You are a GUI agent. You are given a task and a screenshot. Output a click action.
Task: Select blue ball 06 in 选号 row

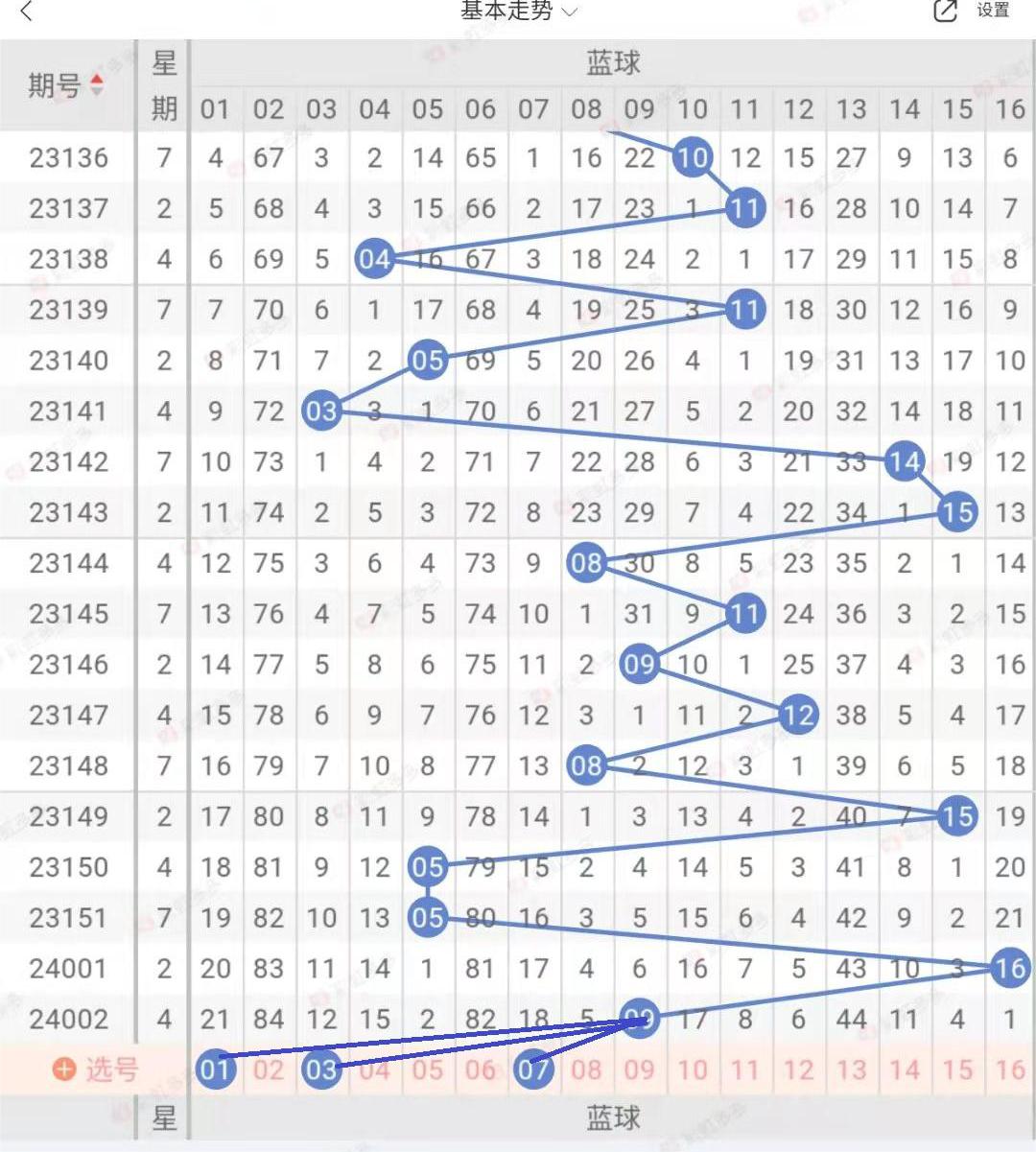[480, 1070]
